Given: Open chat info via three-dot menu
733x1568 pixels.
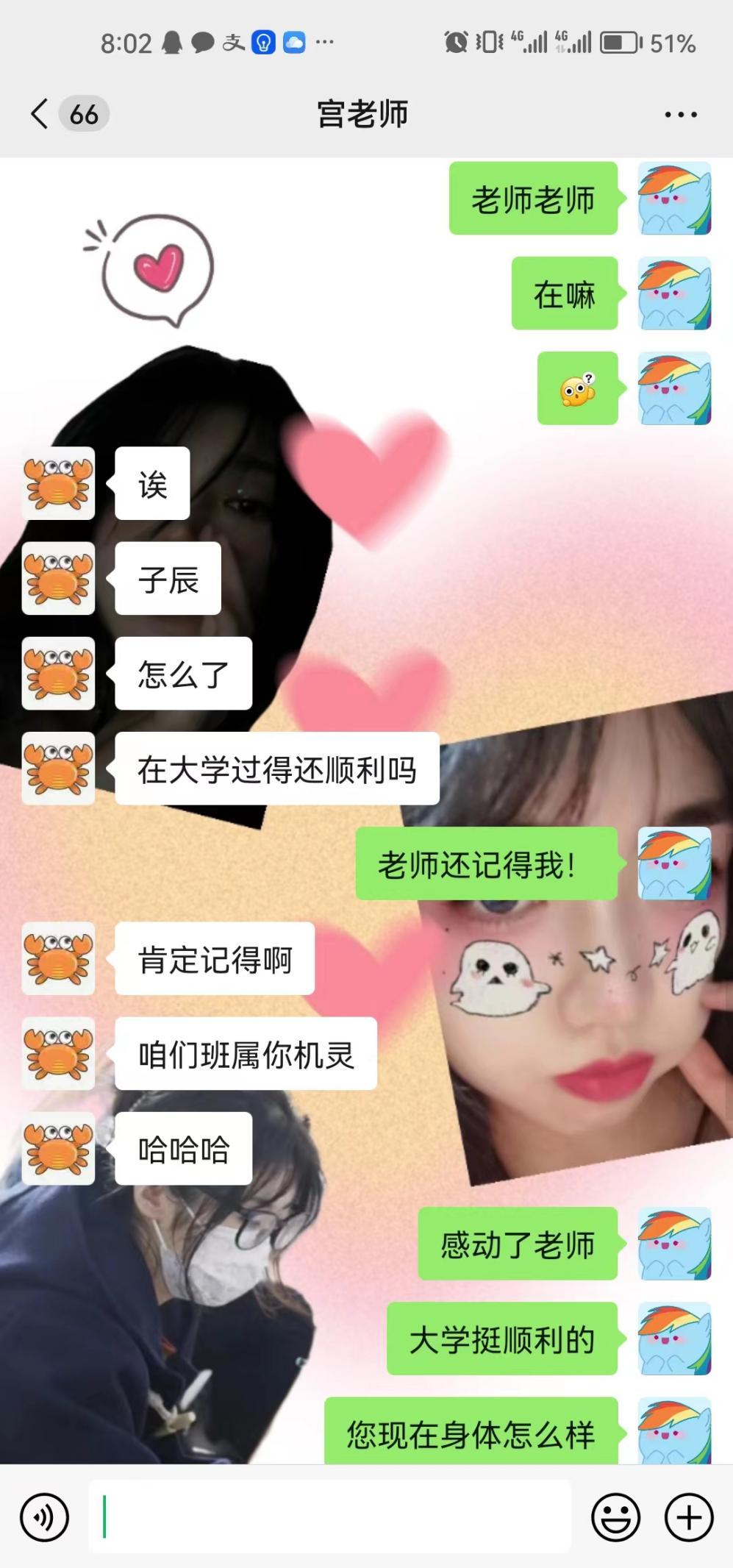Looking at the screenshot, I should pos(680,115).
